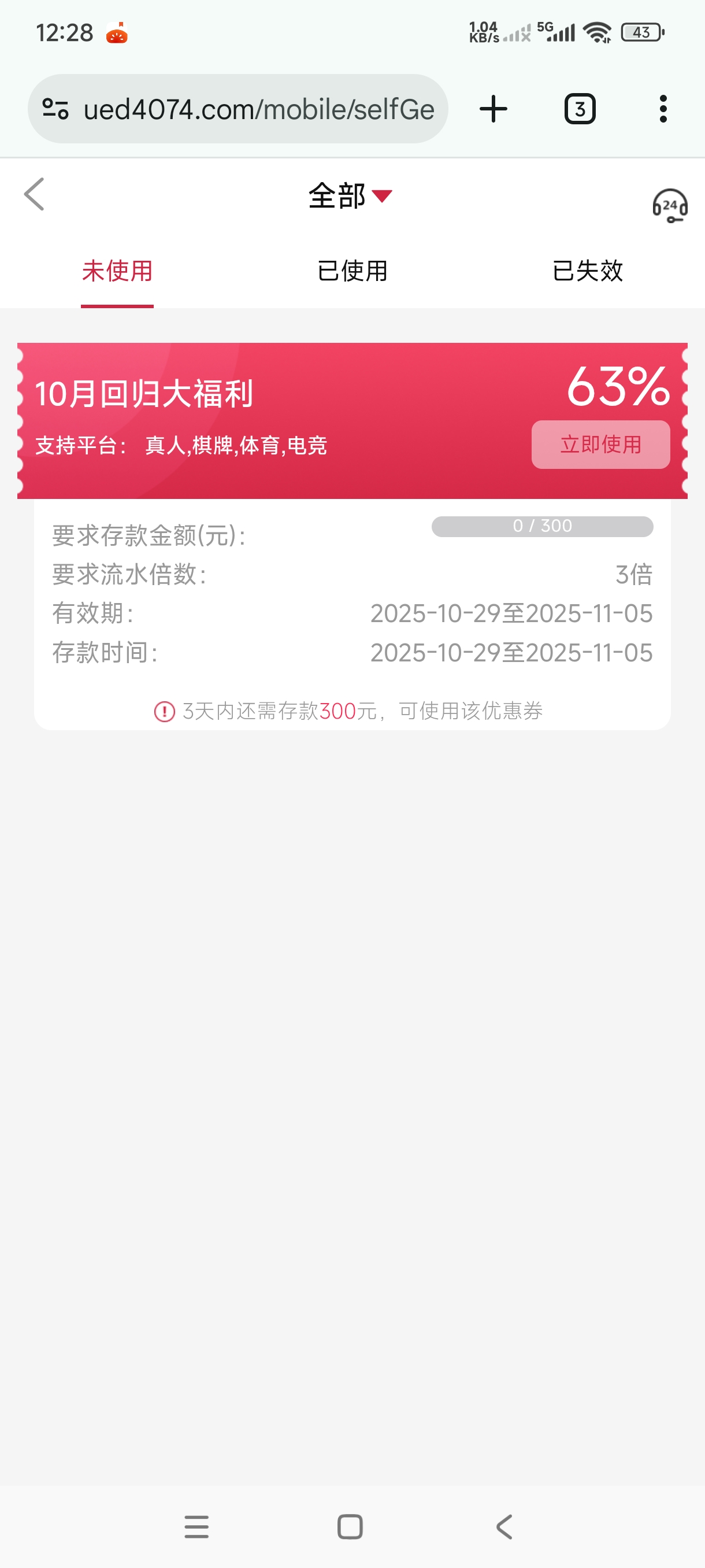Select the 未使用 tab
705x1568 pixels.
pos(117,272)
